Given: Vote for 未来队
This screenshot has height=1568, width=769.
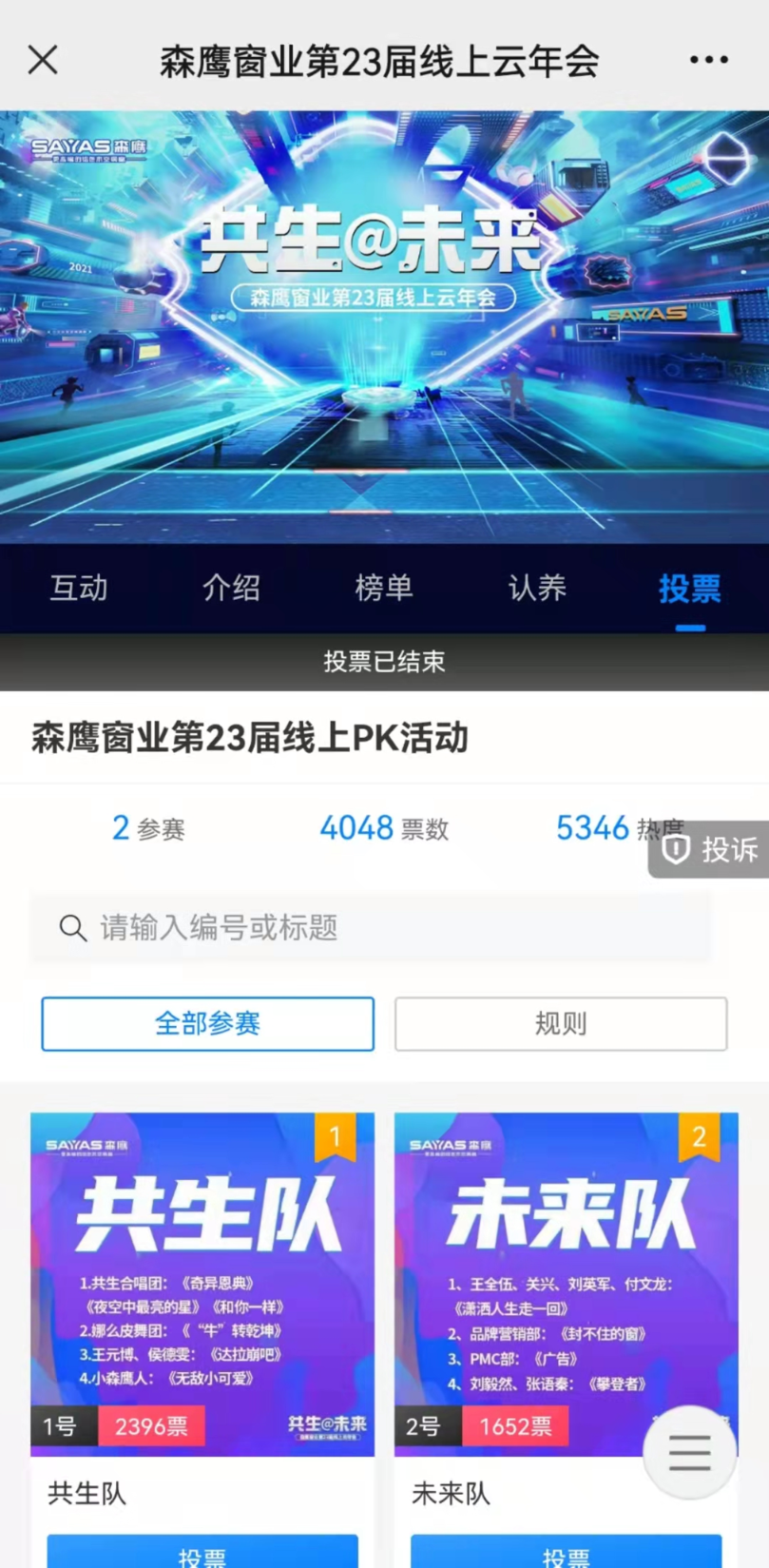Looking at the screenshot, I should click(x=566, y=1553).
